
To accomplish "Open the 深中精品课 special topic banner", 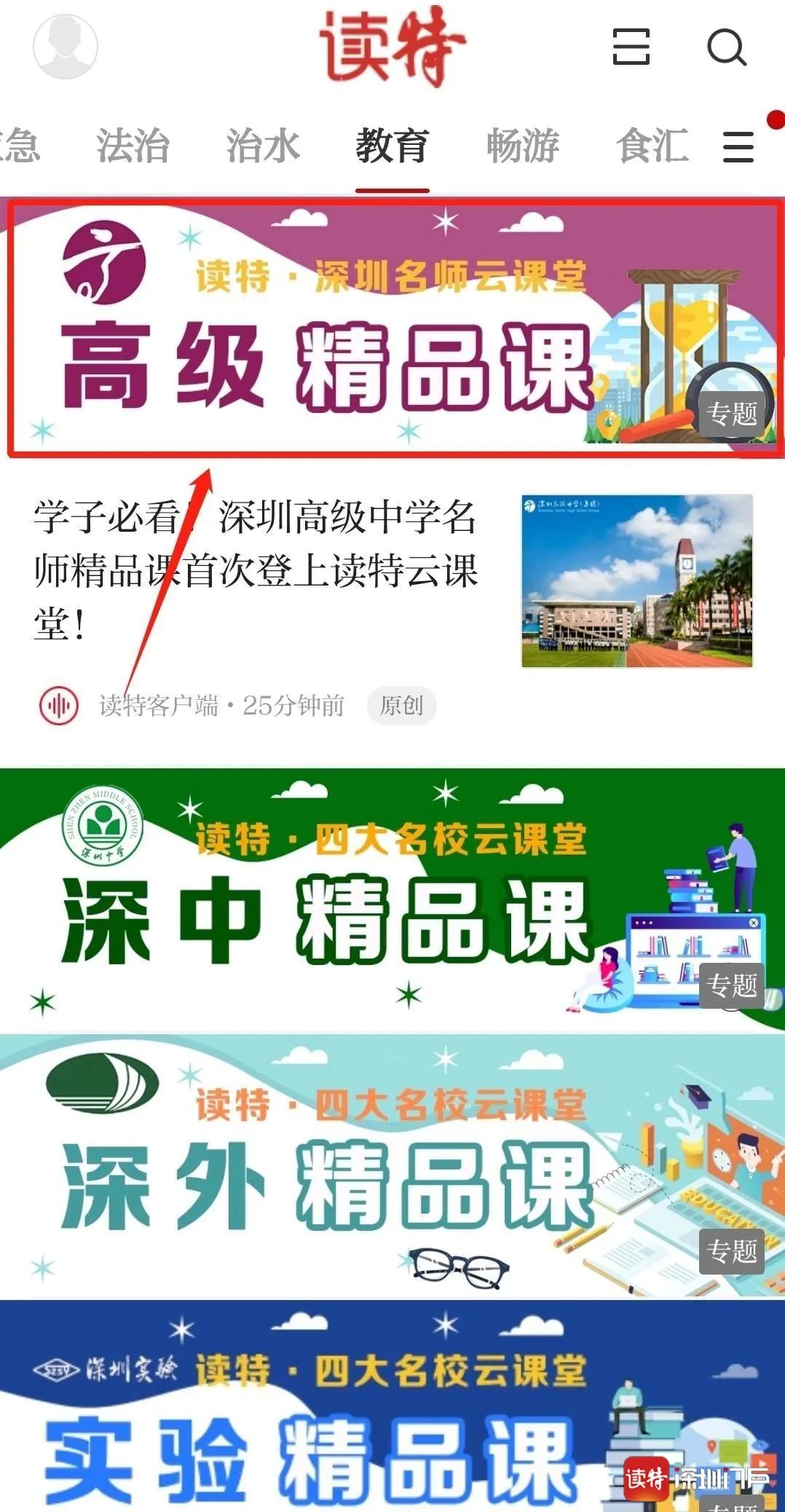I will [x=393, y=901].
